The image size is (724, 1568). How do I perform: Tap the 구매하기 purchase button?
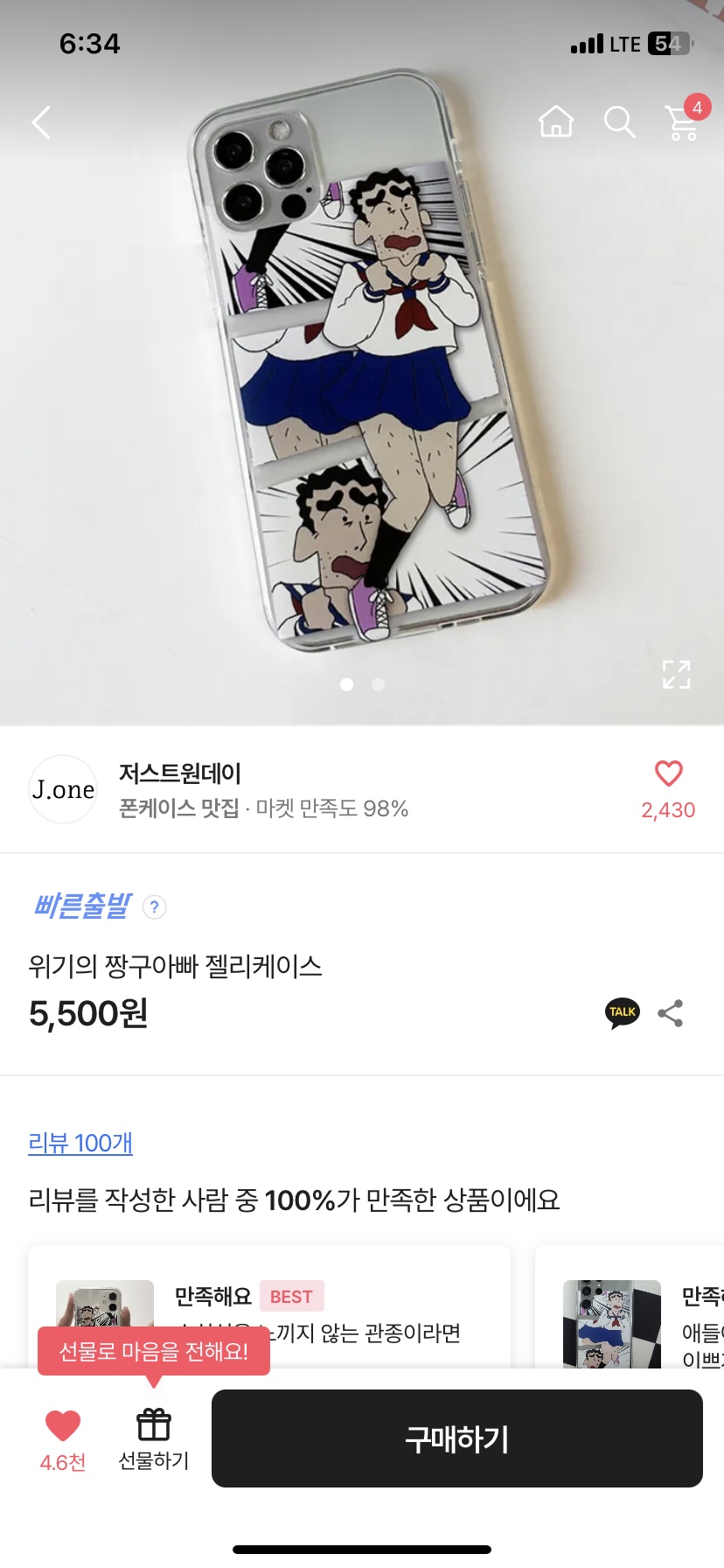coord(457,1439)
